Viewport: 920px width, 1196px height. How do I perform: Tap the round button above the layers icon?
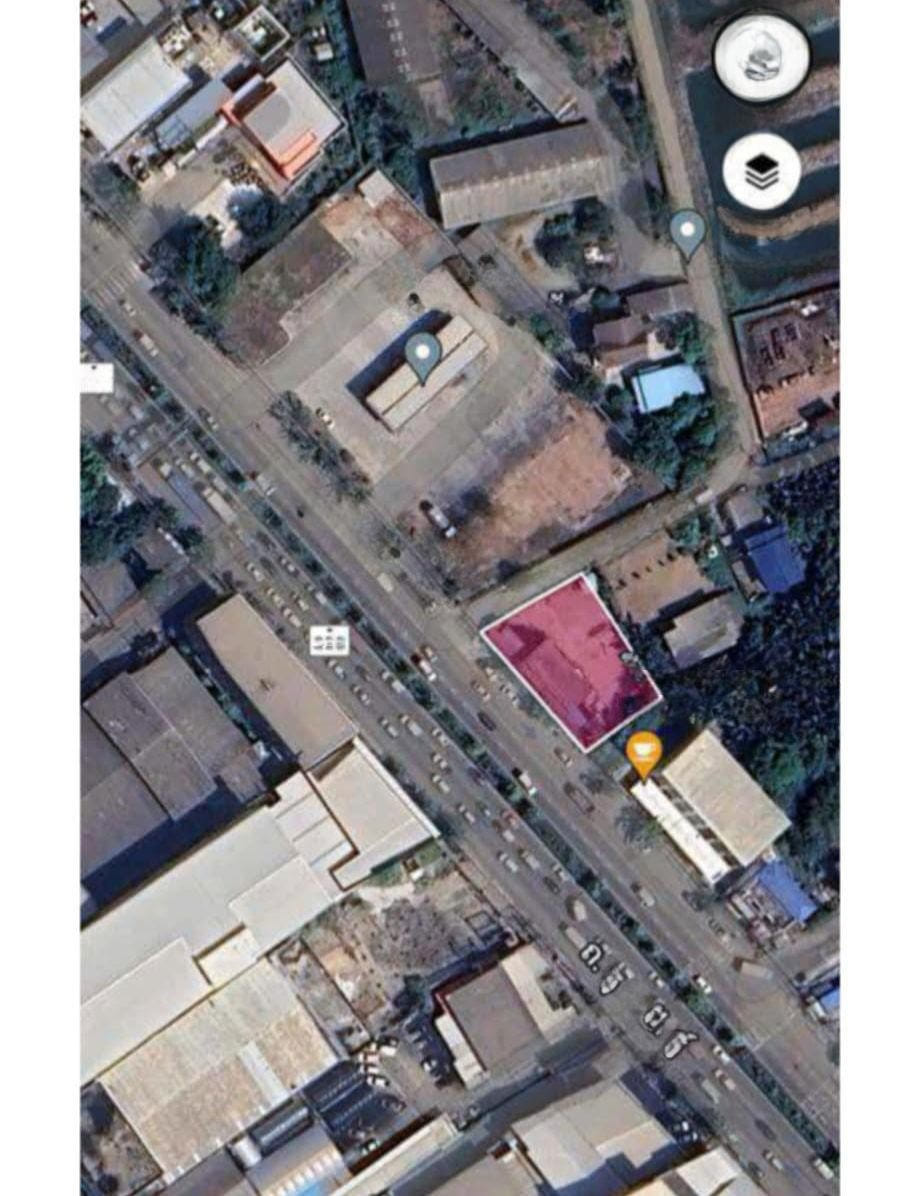click(x=761, y=58)
